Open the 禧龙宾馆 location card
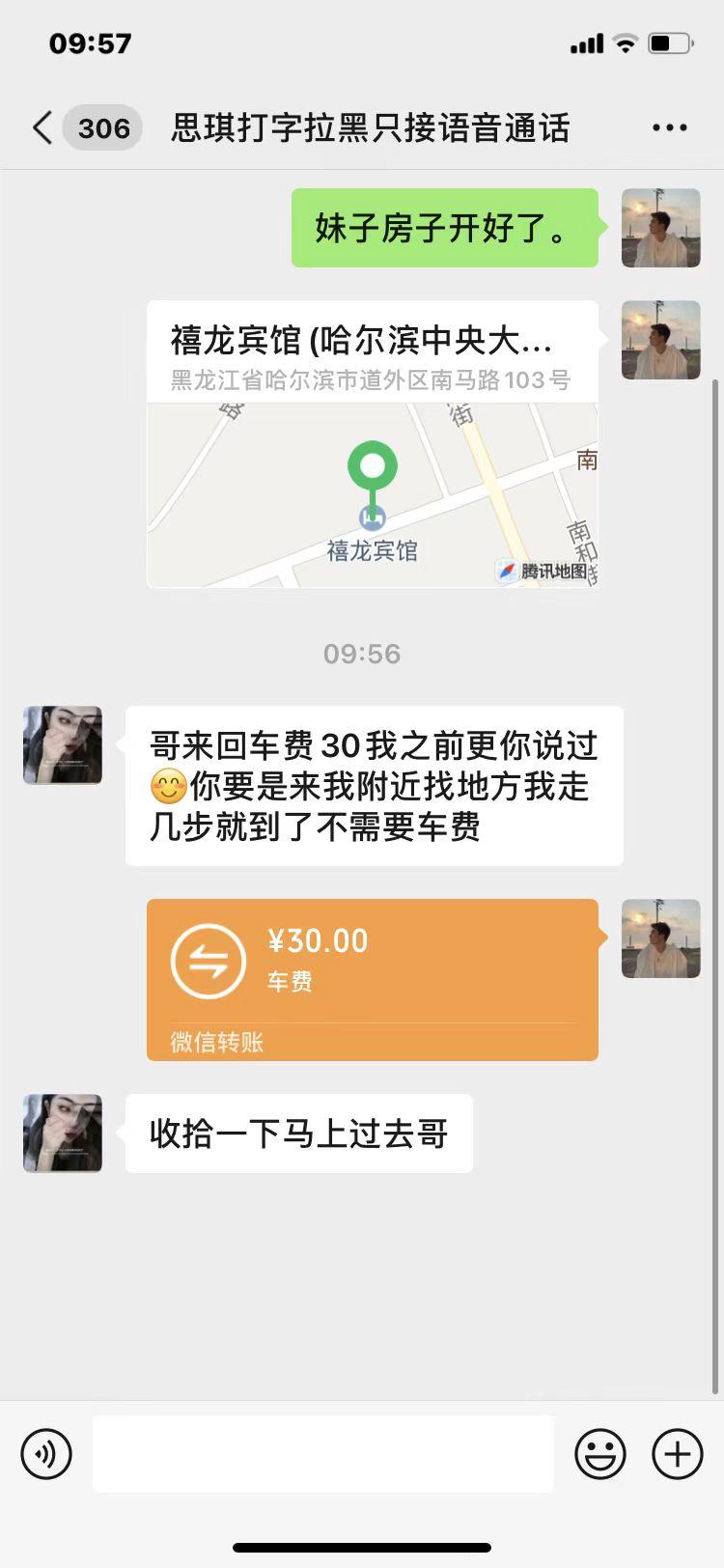Viewport: 724px width, 1568px height. tap(373, 444)
